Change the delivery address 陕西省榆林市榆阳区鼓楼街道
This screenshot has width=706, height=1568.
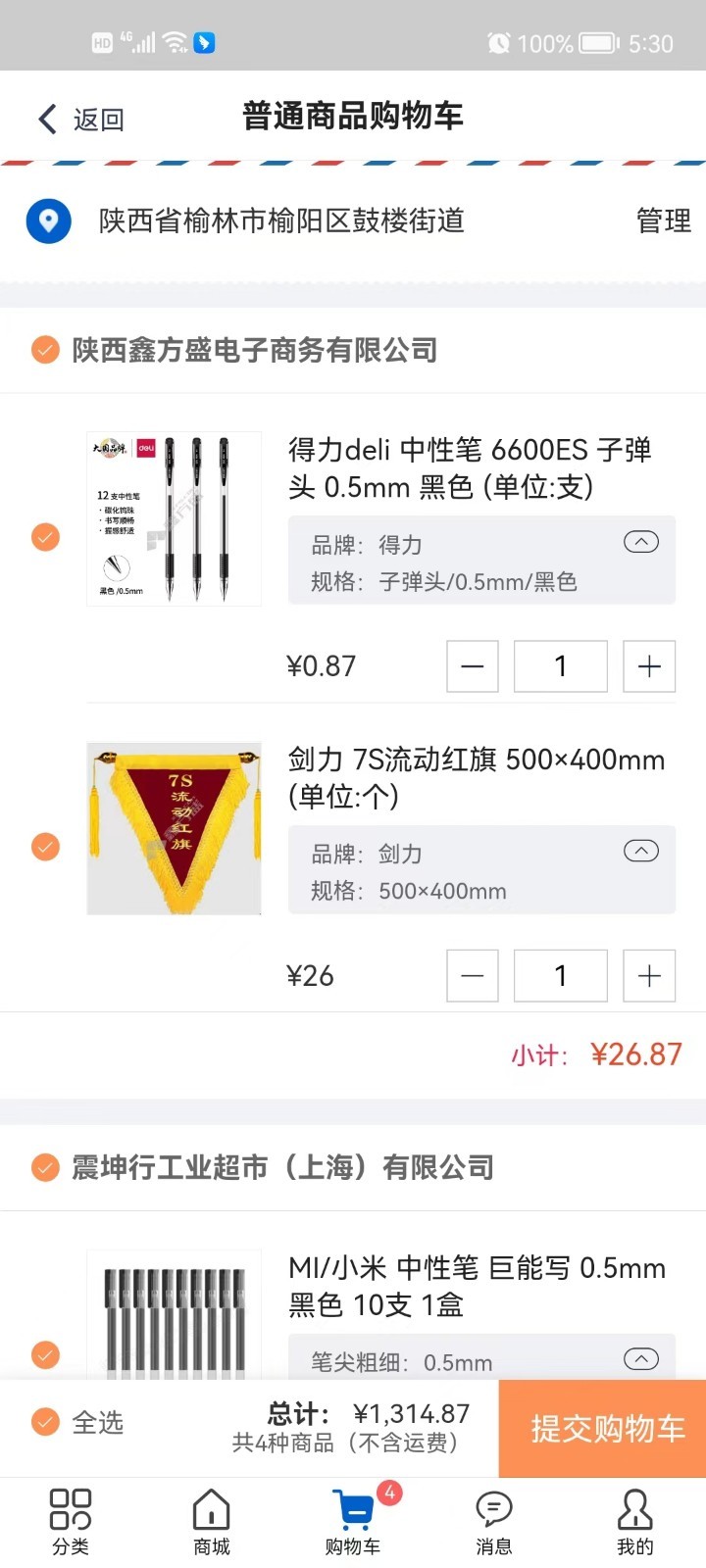(281, 220)
